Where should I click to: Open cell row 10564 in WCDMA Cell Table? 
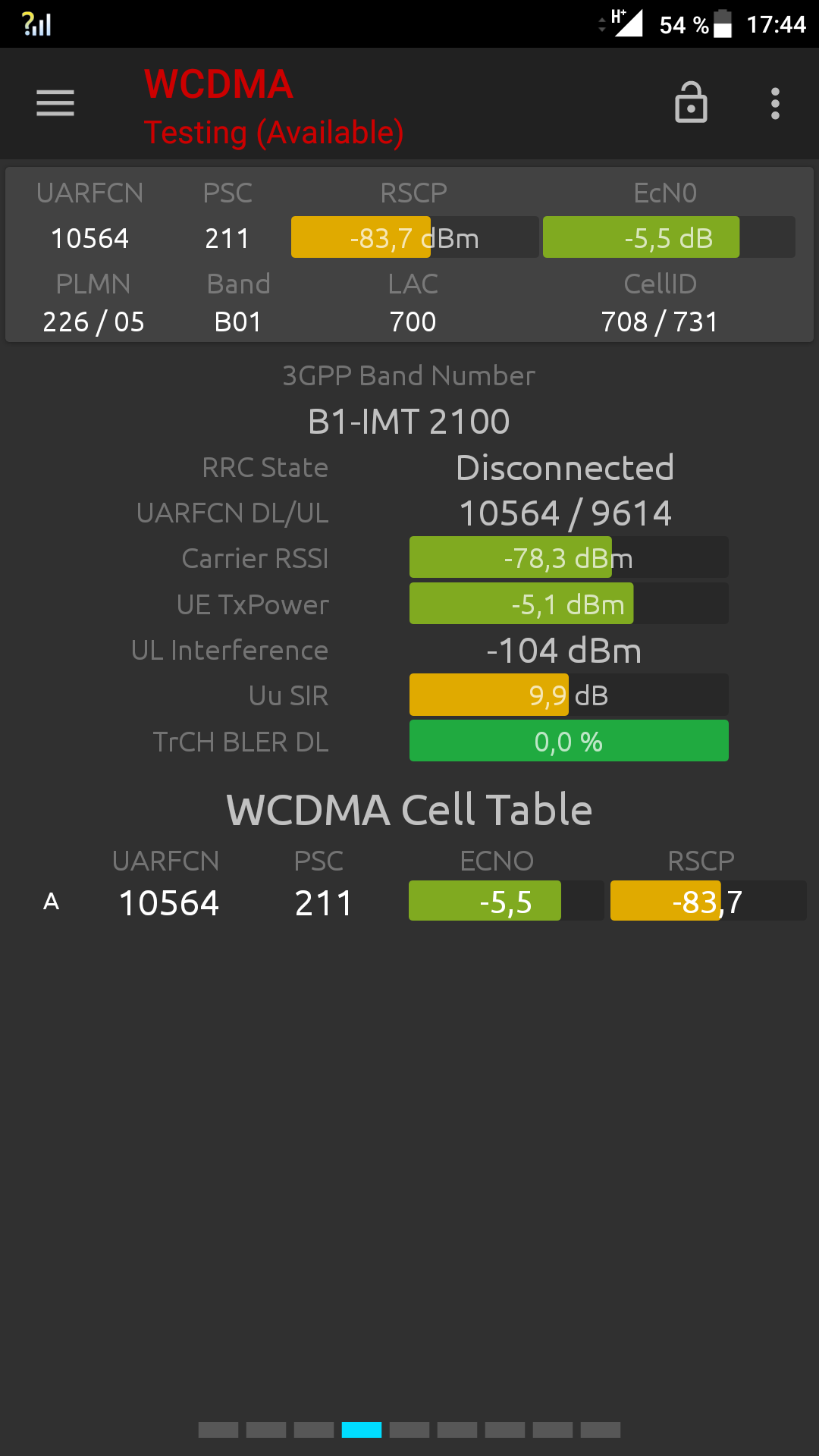pyautogui.click(x=409, y=902)
